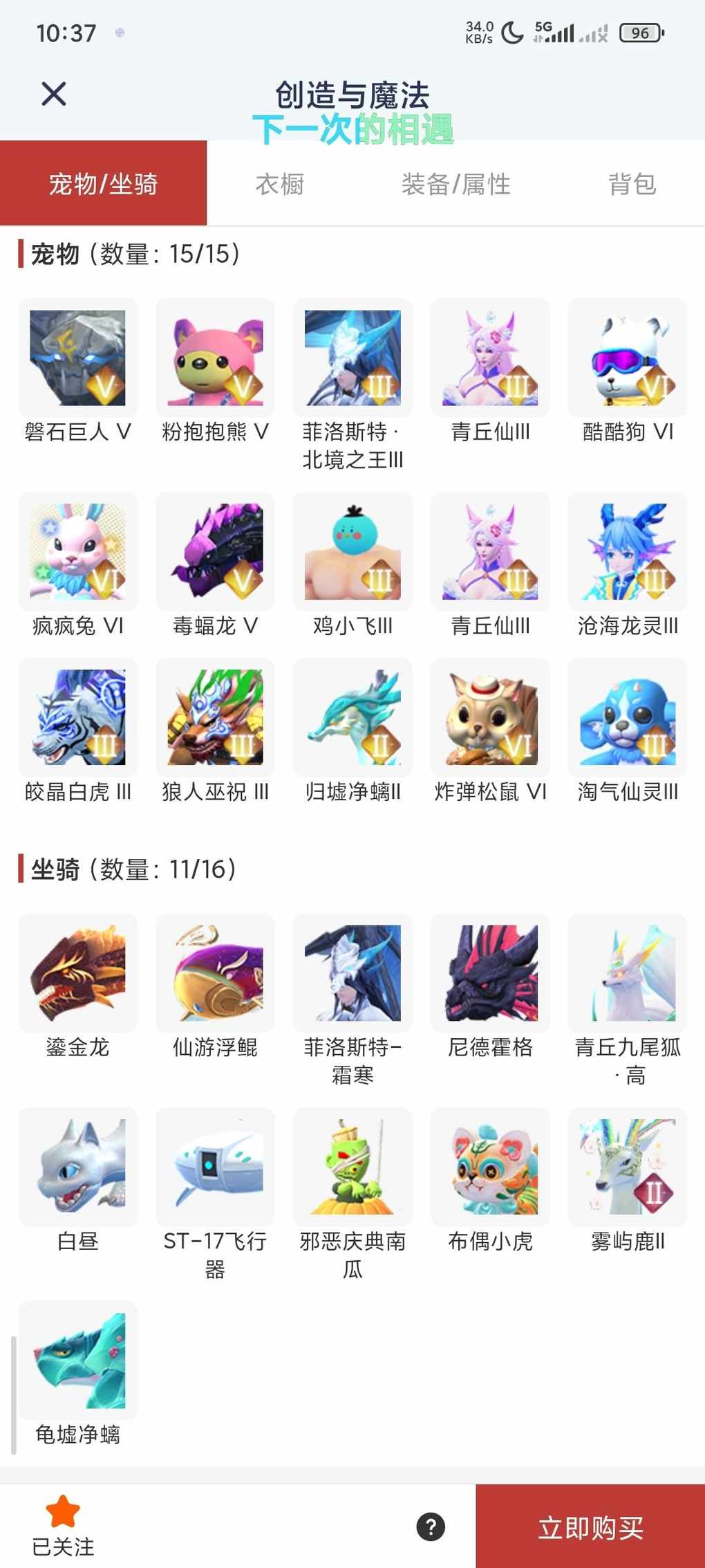This screenshot has height=1568, width=705.
Task: Select the 酷酷狗 VI pet
Action: [x=628, y=358]
